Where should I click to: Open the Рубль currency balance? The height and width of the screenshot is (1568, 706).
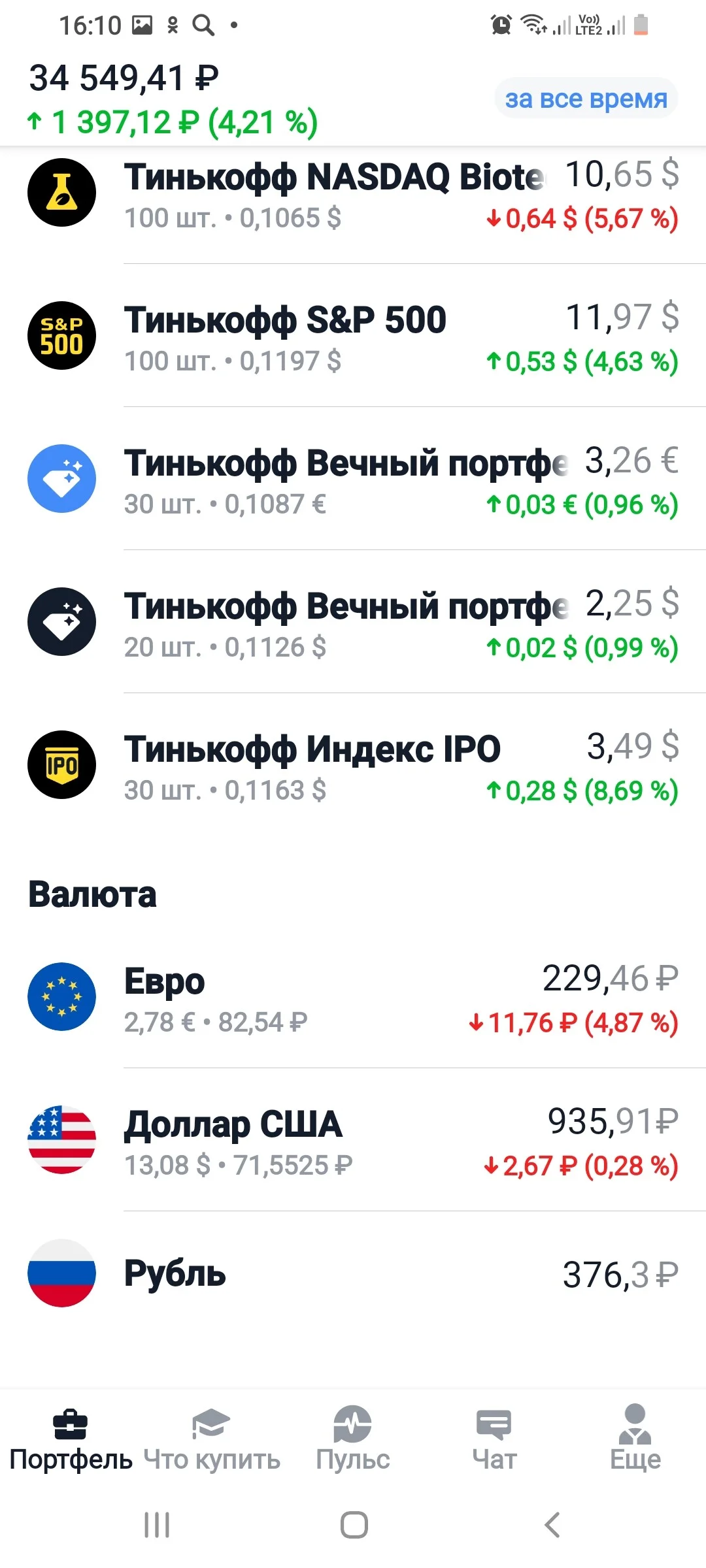pyautogui.click(x=353, y=1273)
